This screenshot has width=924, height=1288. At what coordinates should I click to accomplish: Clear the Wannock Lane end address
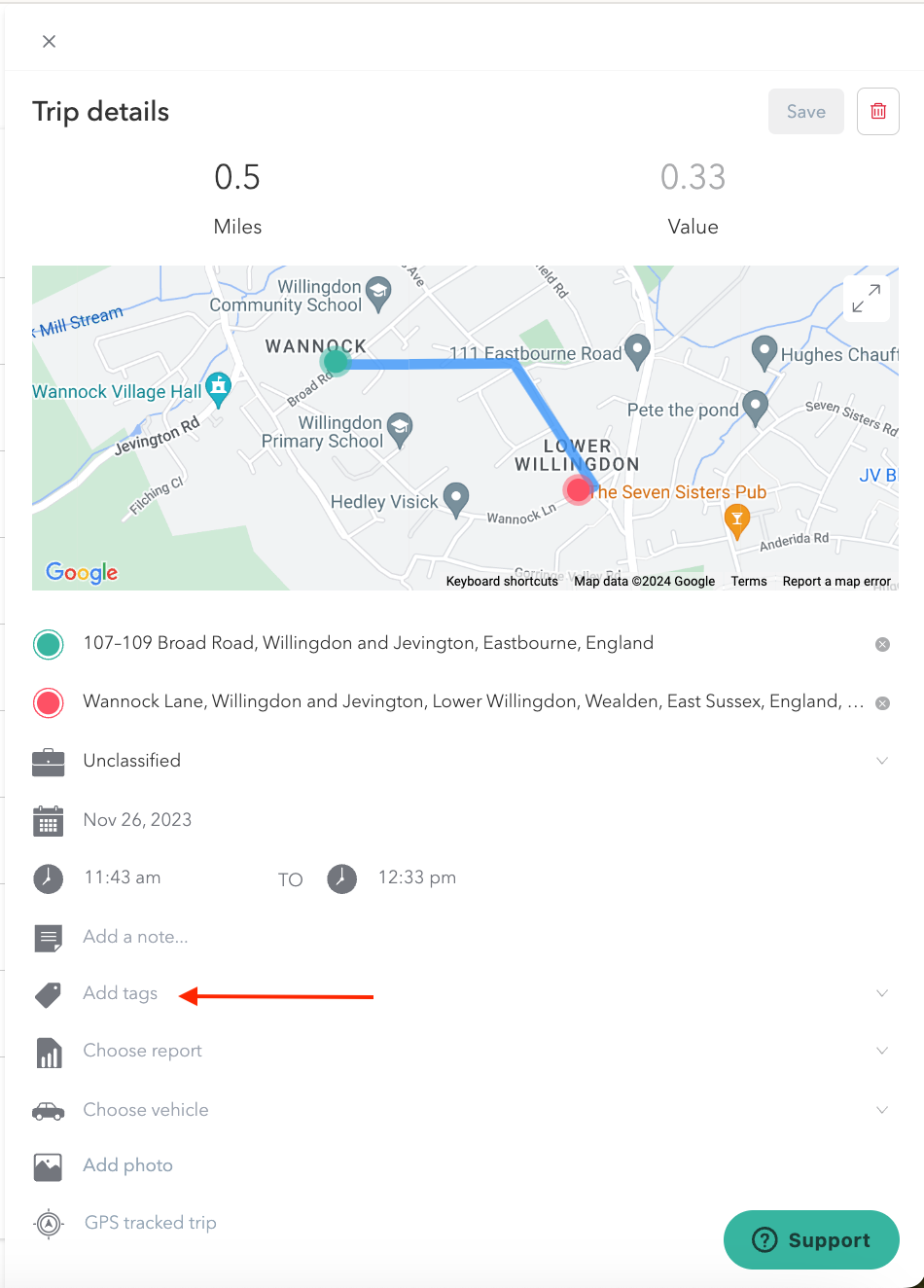pyautogui.click(x=882, y=703)
